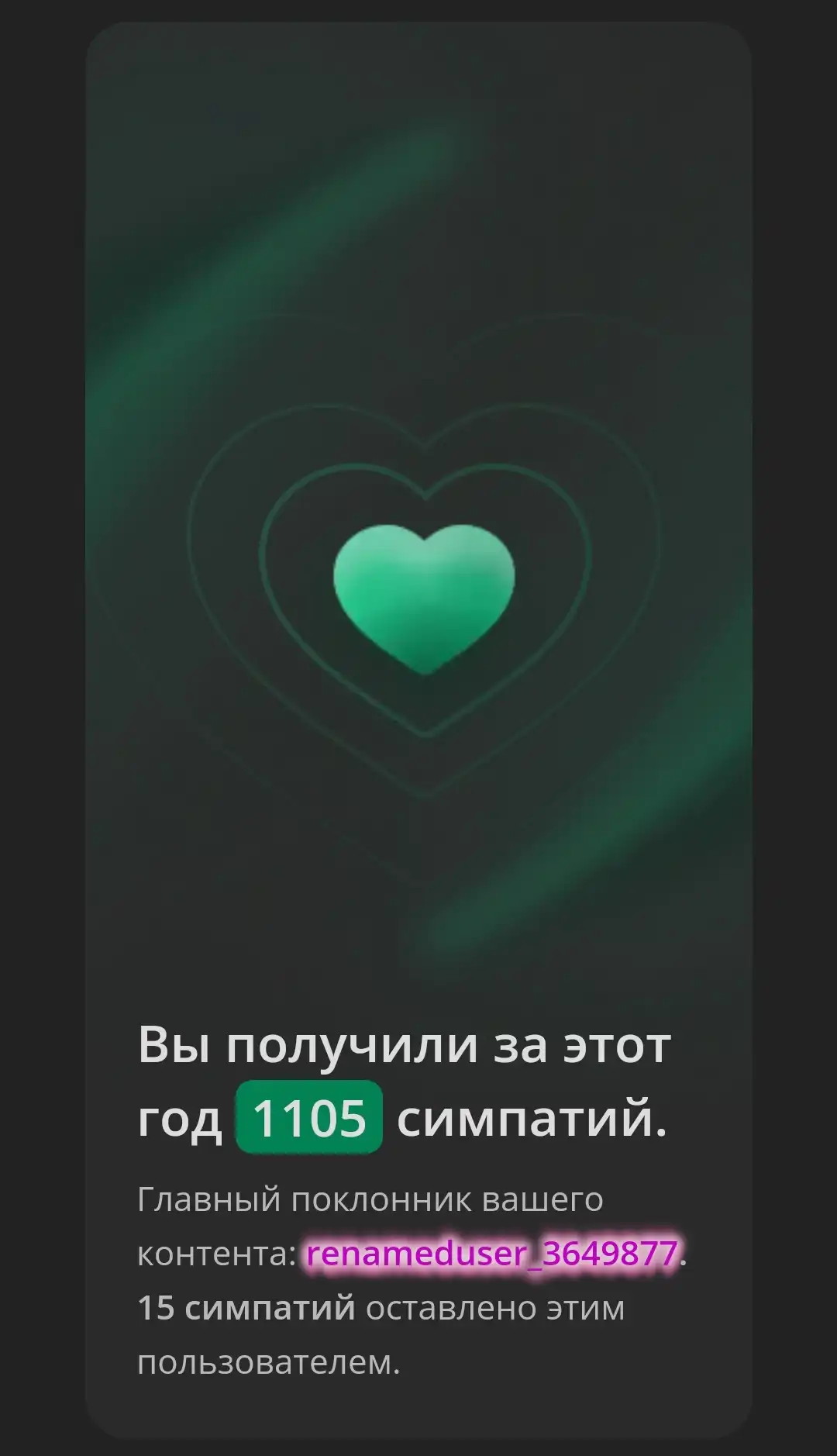Open the renameduser_3649877 profile link
Viewport: 837px width, 1456px height.
pos(492,1254)
